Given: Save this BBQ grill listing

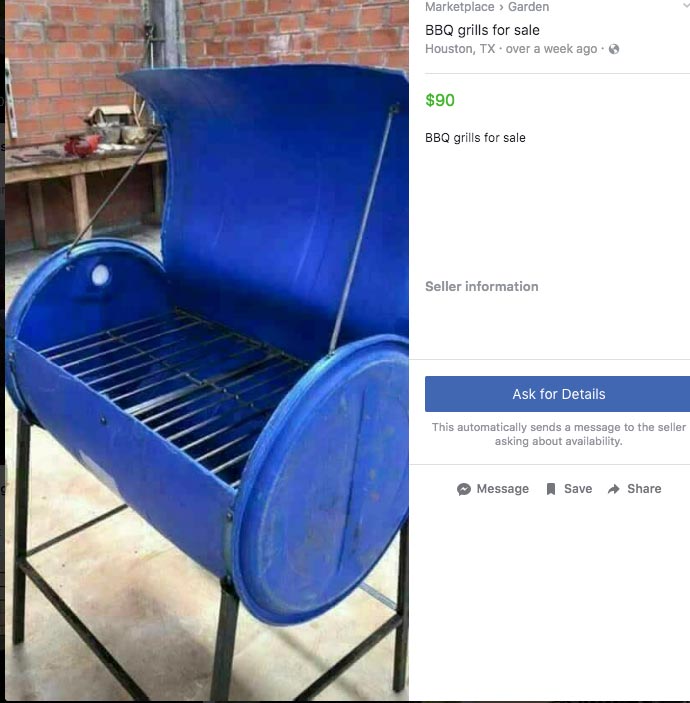Looking at the screenshot, I should [x=569, y=489].
